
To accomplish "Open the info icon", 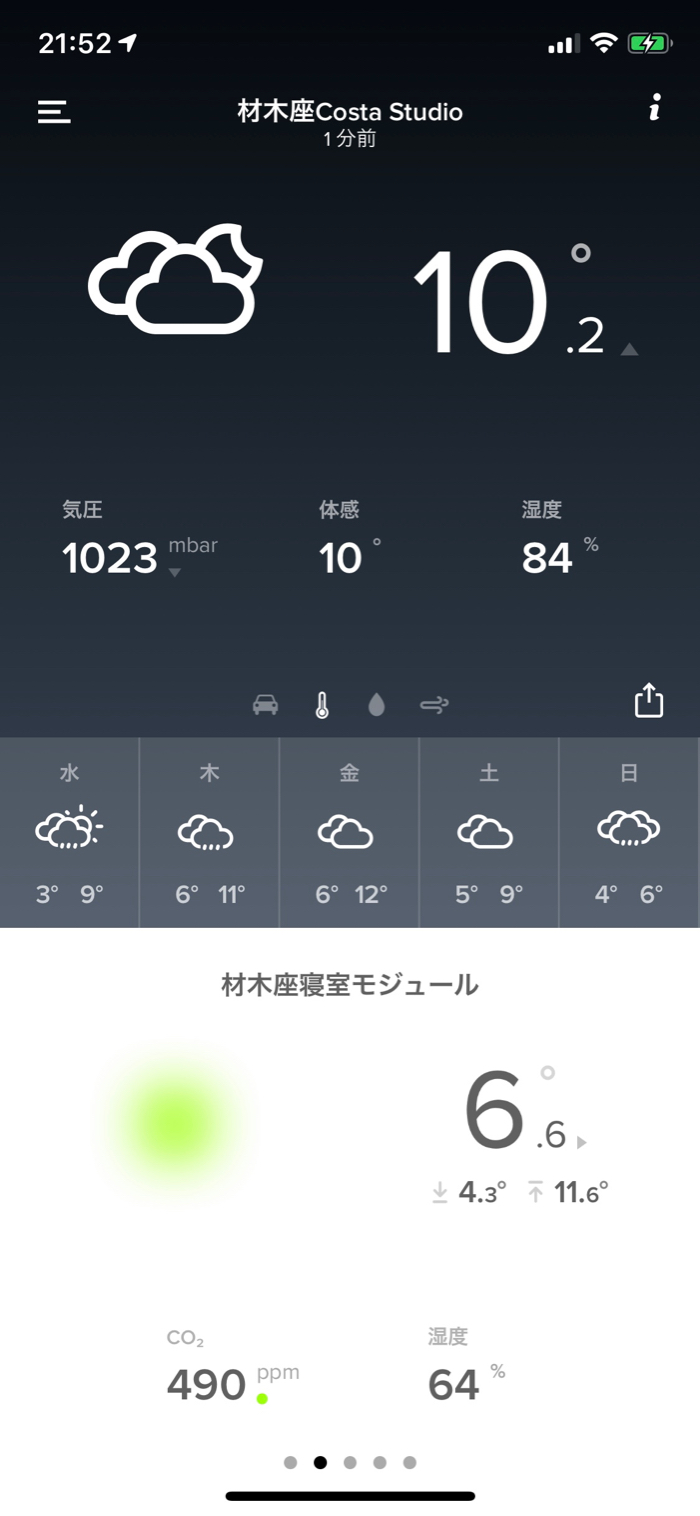I will (x=655, y=108).
